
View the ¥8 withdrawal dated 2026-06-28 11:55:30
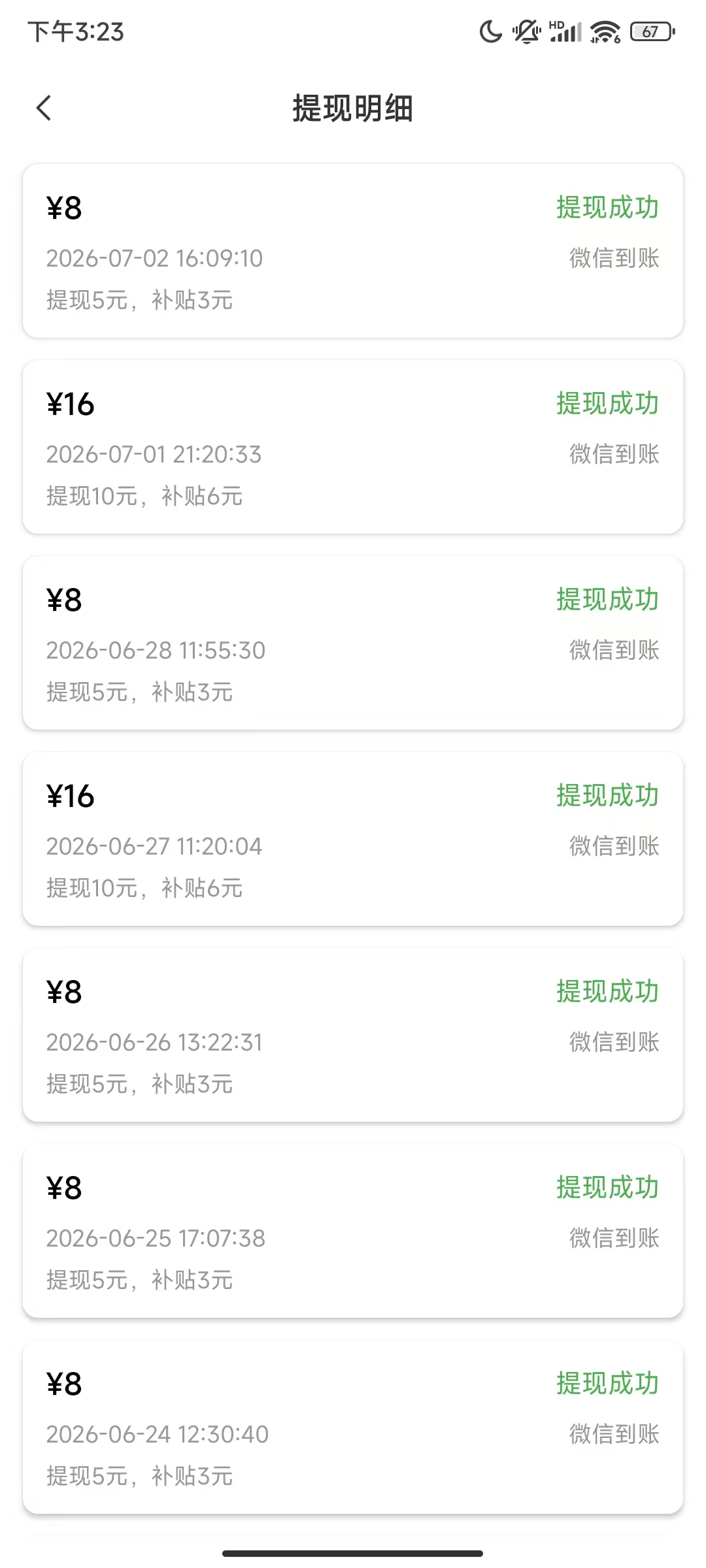[353, 643]
